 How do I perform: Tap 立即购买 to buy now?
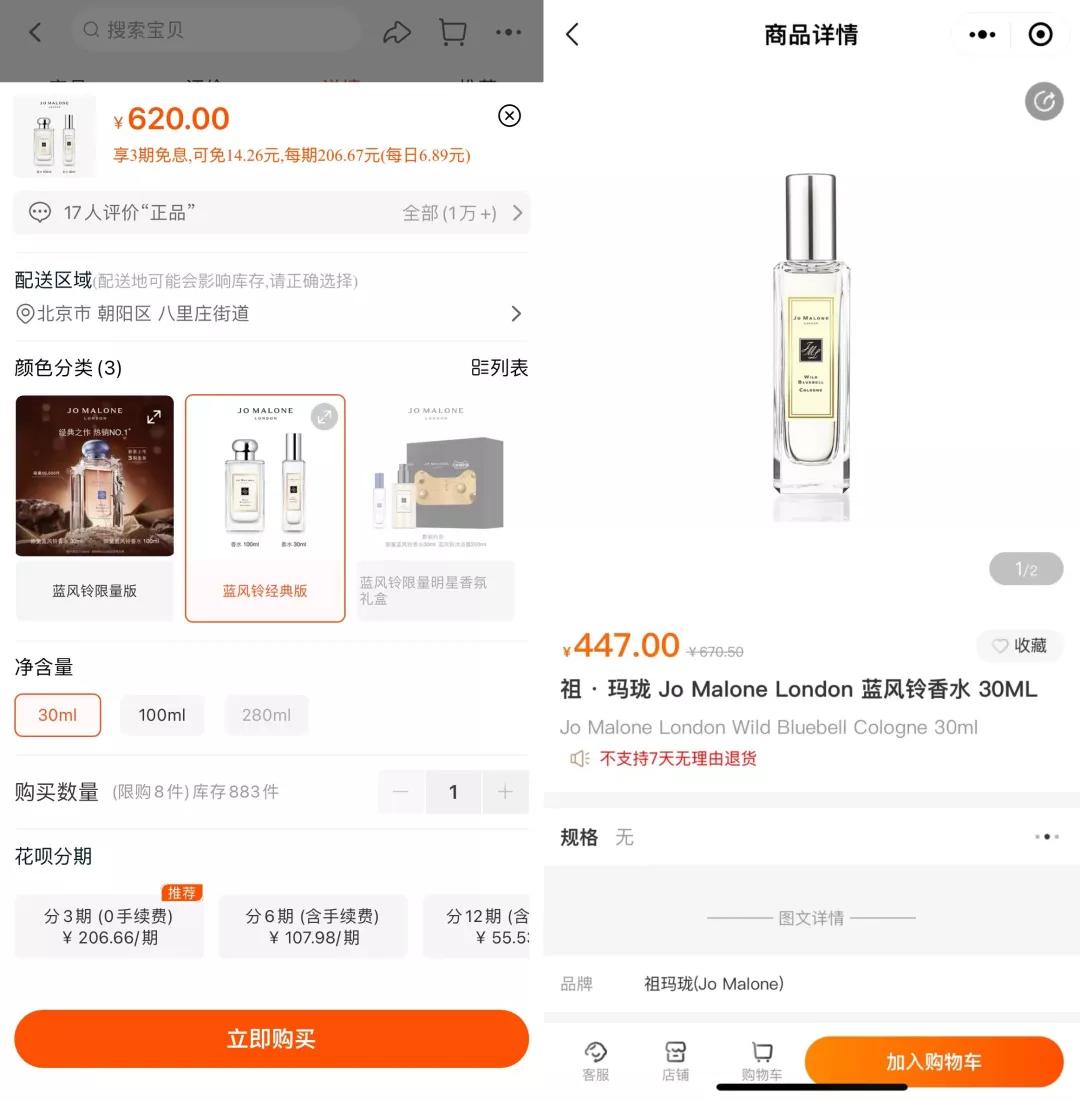(271, 1039)
